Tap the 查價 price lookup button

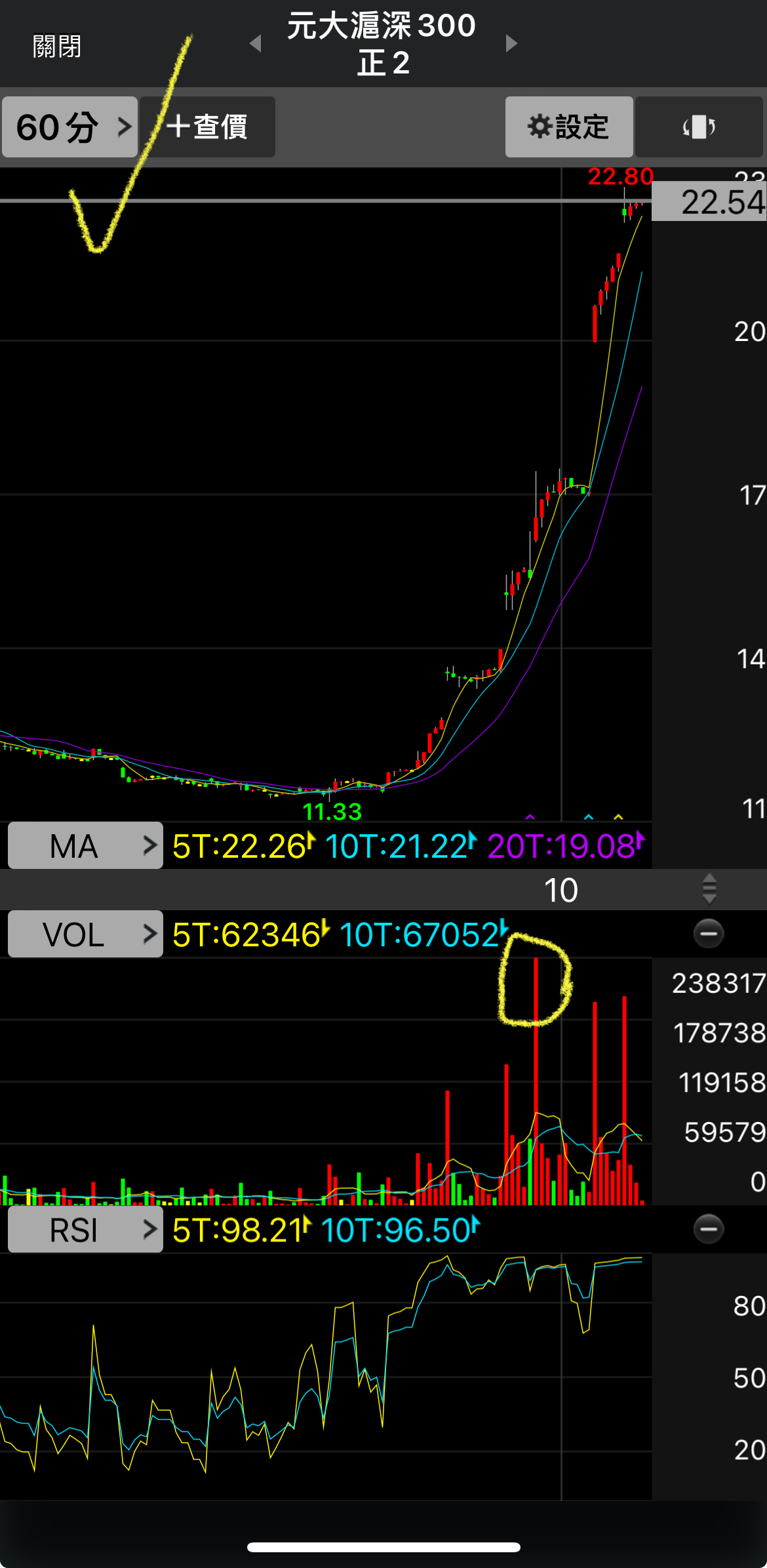tap(208, 127)
